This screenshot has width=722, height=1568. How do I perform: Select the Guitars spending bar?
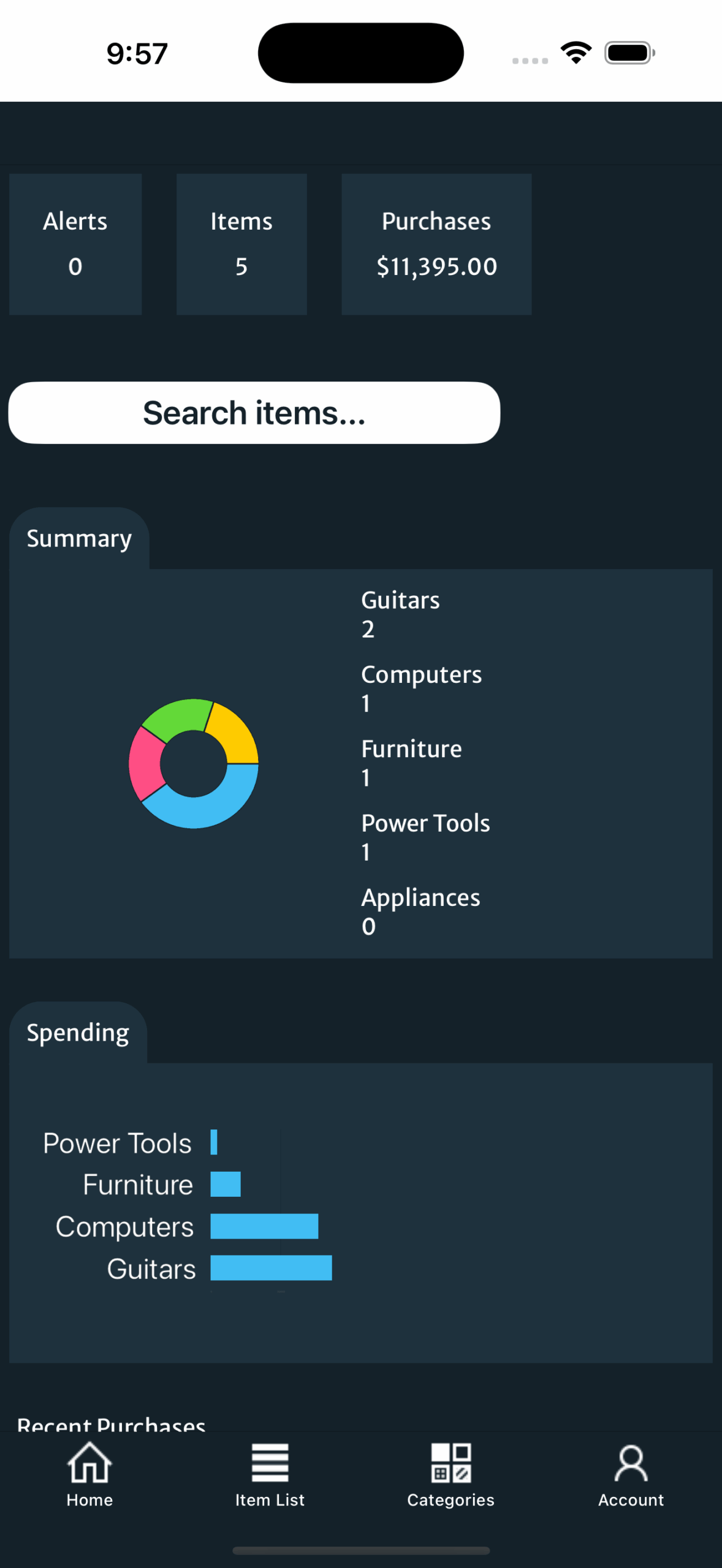270,1268
